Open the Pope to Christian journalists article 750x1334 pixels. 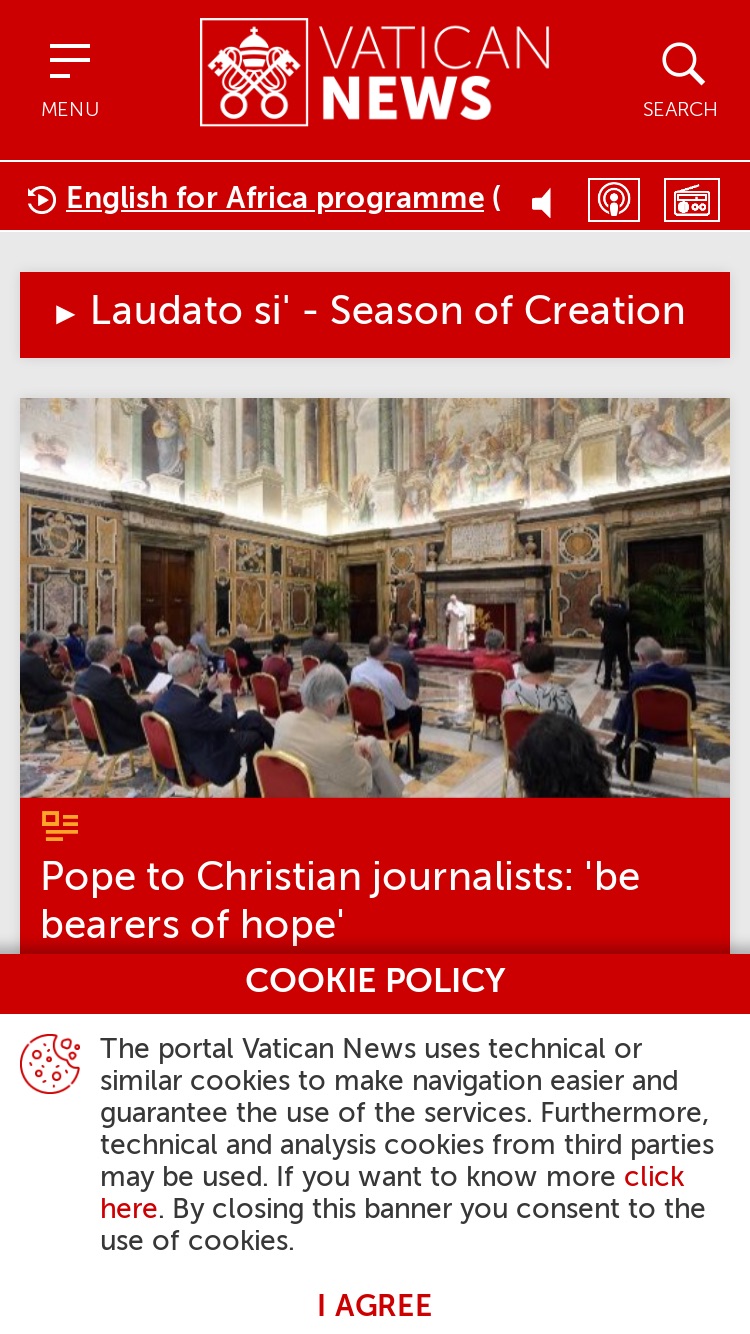coord(340,900)
